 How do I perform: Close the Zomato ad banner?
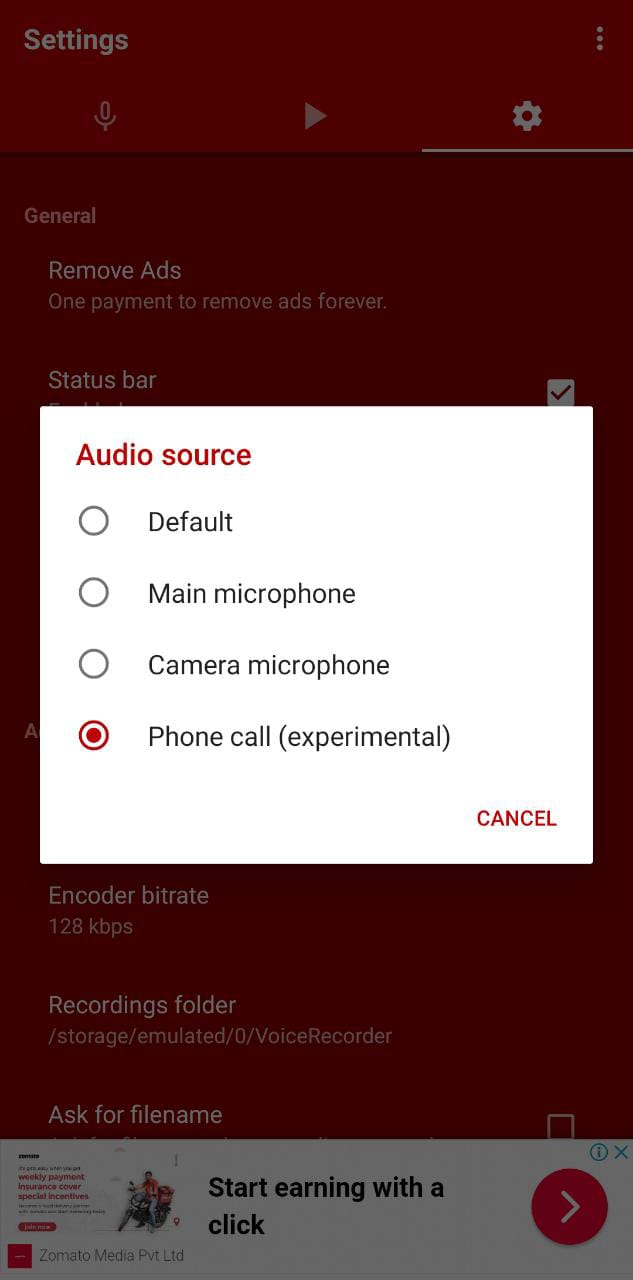(621, 1152)
